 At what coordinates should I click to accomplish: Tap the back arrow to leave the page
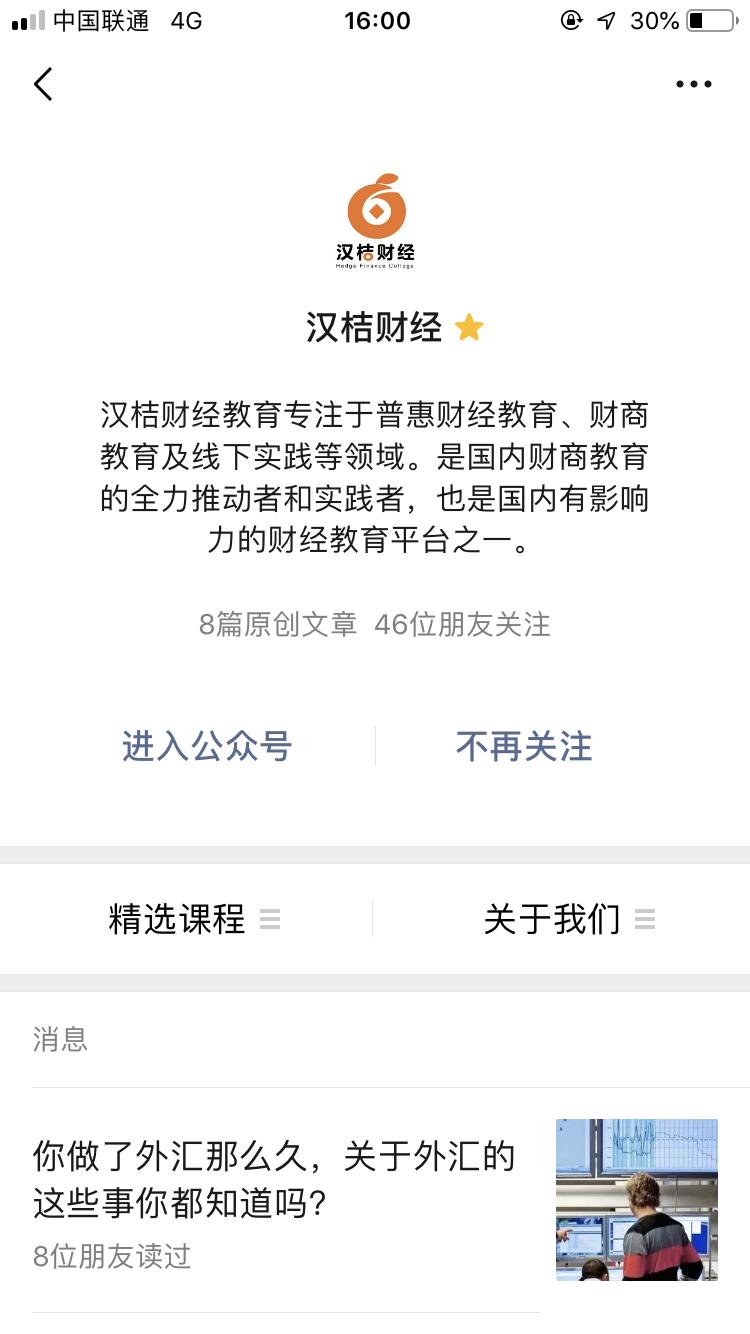point(42,84)
